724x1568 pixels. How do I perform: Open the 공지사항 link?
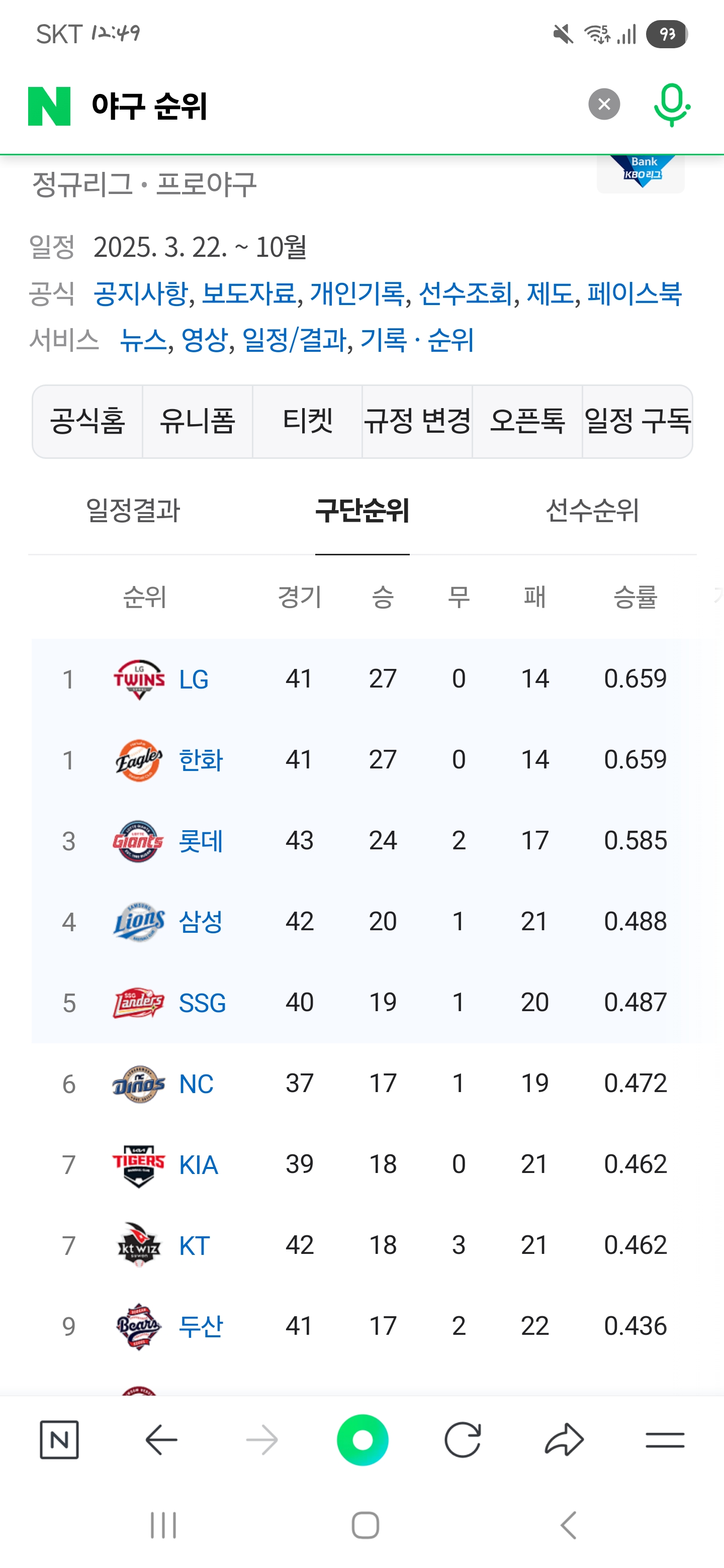tap(141, 293)
